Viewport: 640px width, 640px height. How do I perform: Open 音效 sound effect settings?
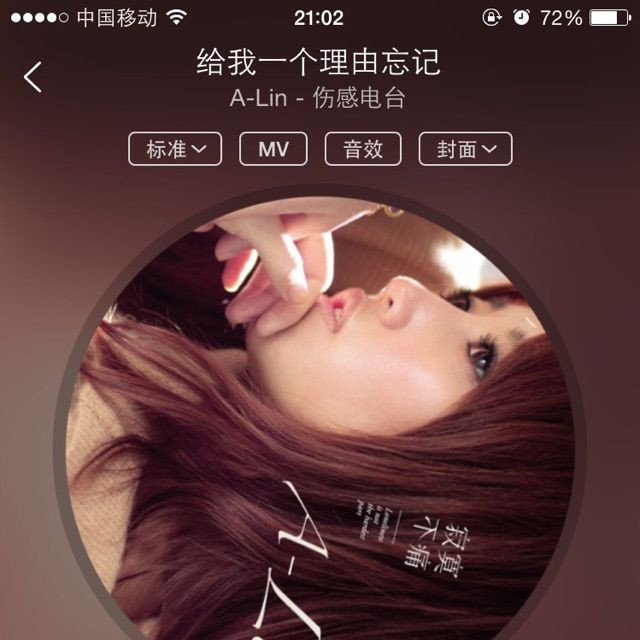coord(362,150)
